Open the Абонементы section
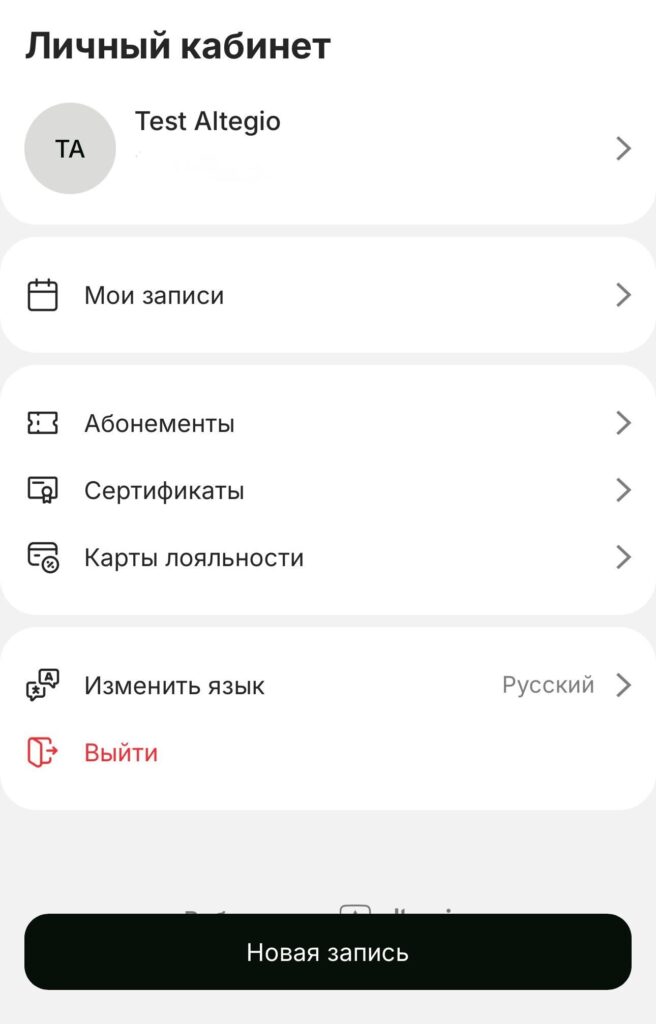Screen dimensions: 656x1024 [327, 423]
